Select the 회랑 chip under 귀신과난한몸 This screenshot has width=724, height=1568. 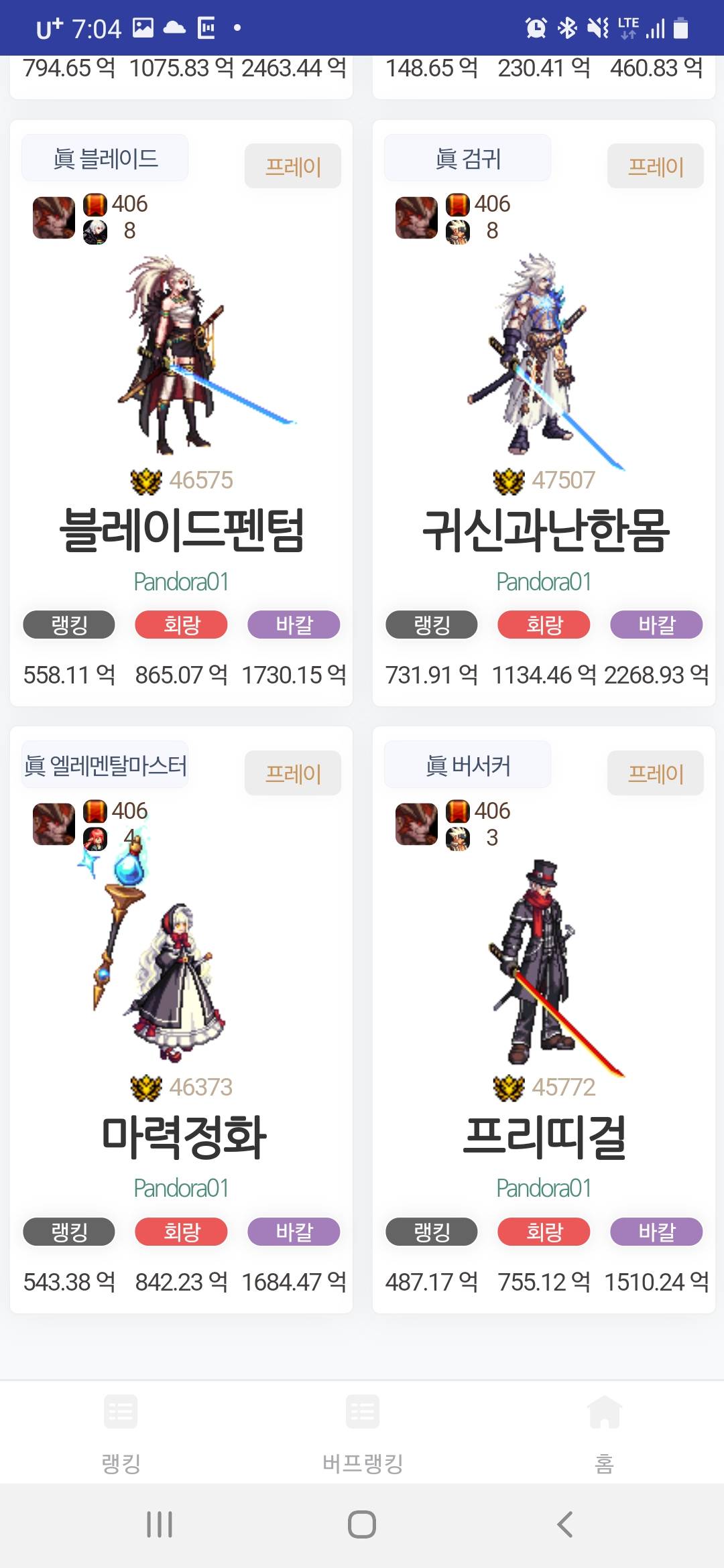pos(544,625)
